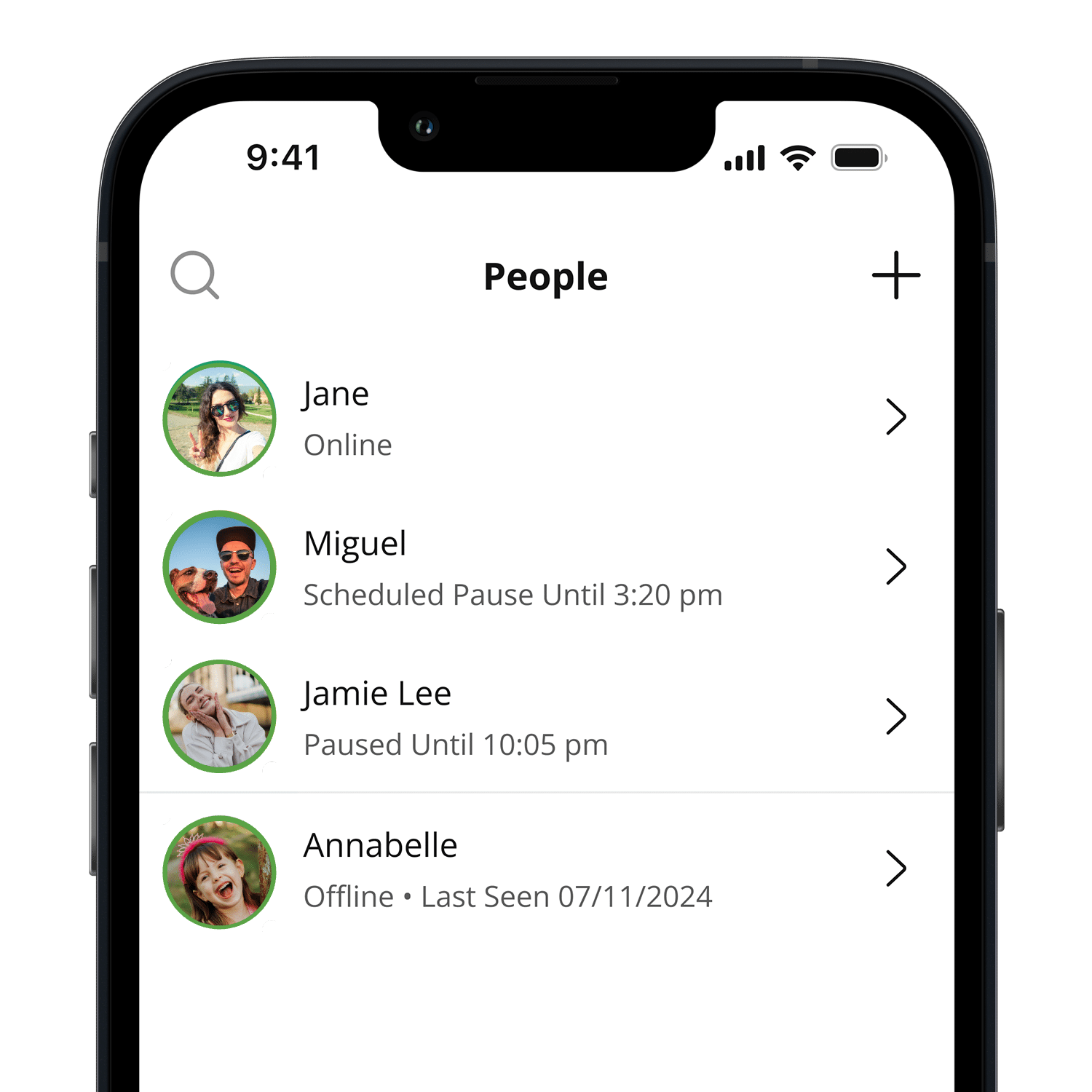This screenshot has width=1092, height=1092.
Task: Add a new person with plus icon
Action: click(x=895, y=275)
